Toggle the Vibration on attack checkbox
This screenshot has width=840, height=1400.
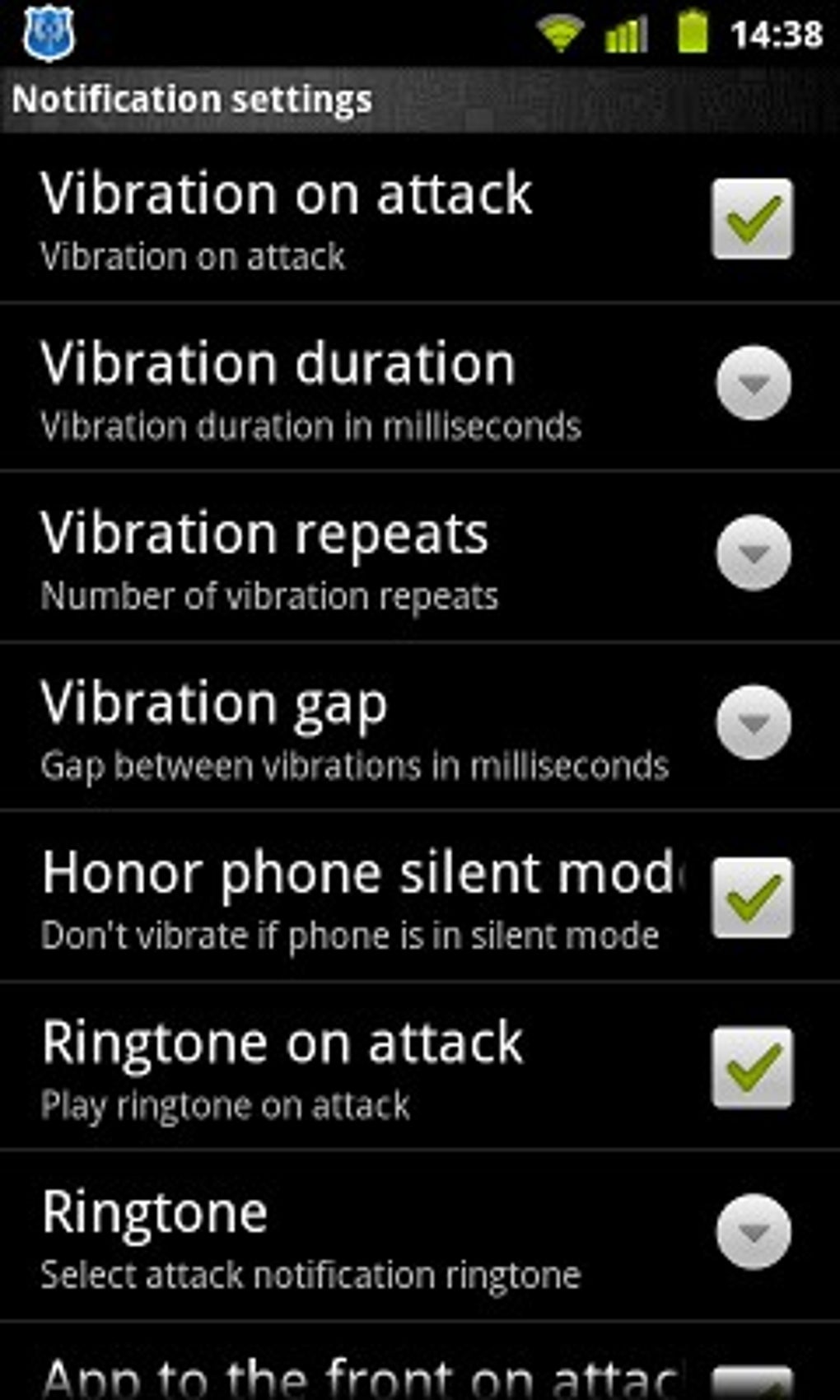click(752, 219)
